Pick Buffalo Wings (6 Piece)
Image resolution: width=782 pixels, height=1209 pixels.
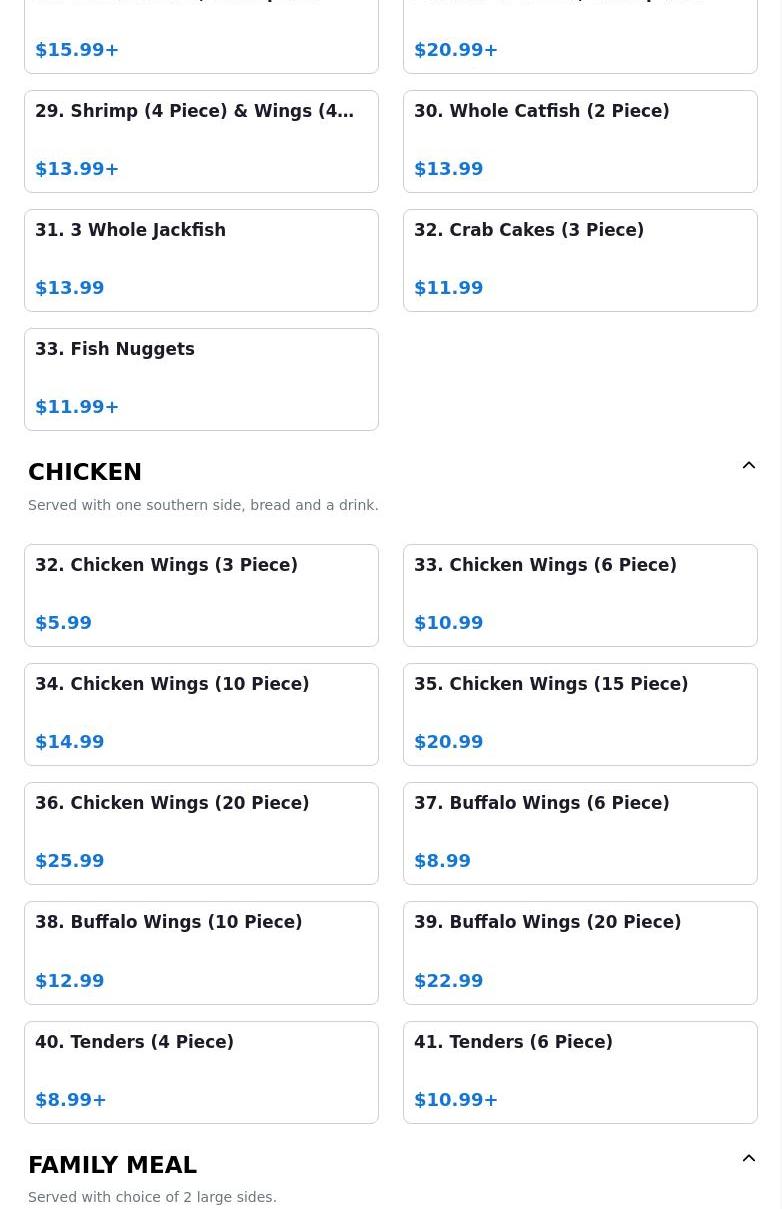coord(580,833)
